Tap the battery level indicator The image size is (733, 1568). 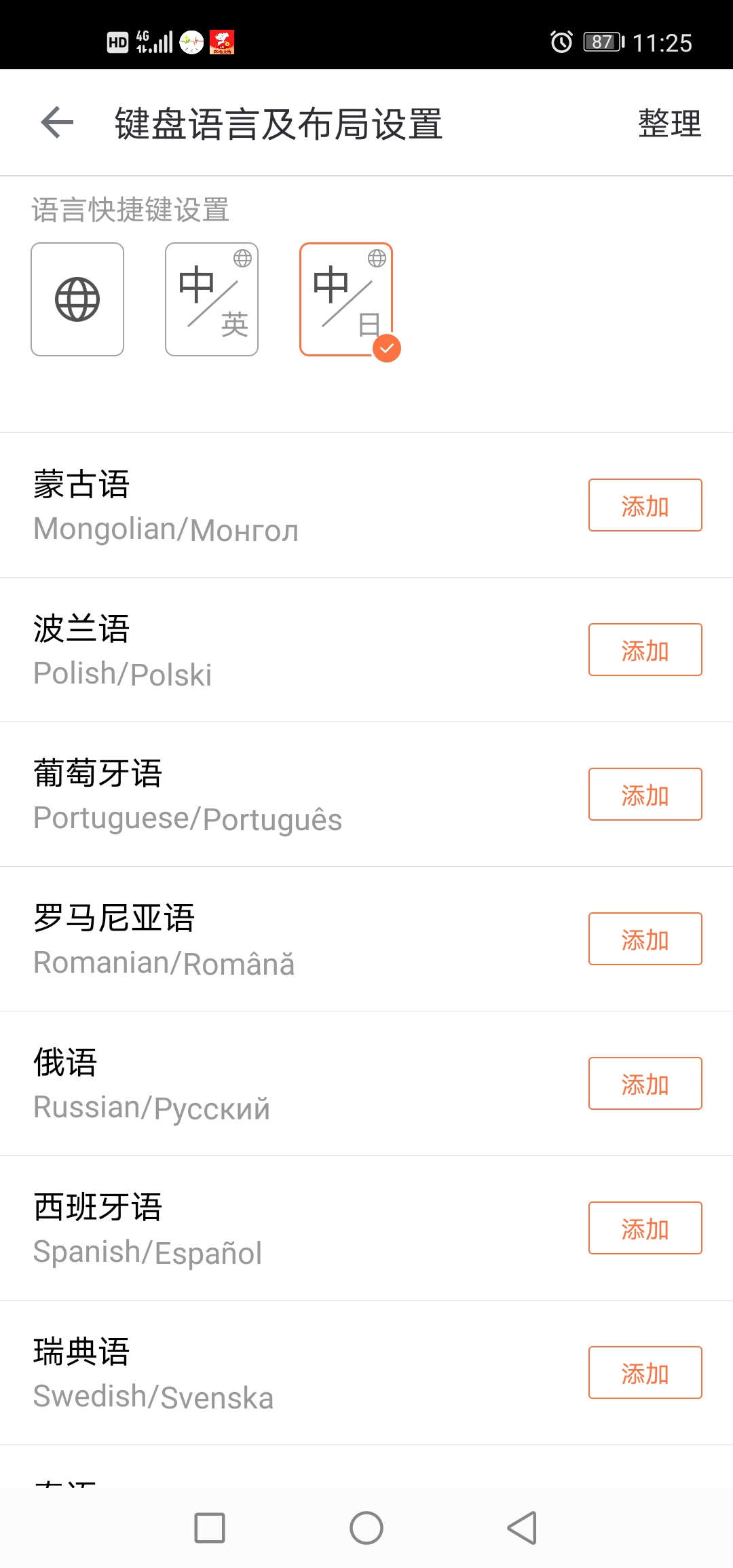click(601, 42)
